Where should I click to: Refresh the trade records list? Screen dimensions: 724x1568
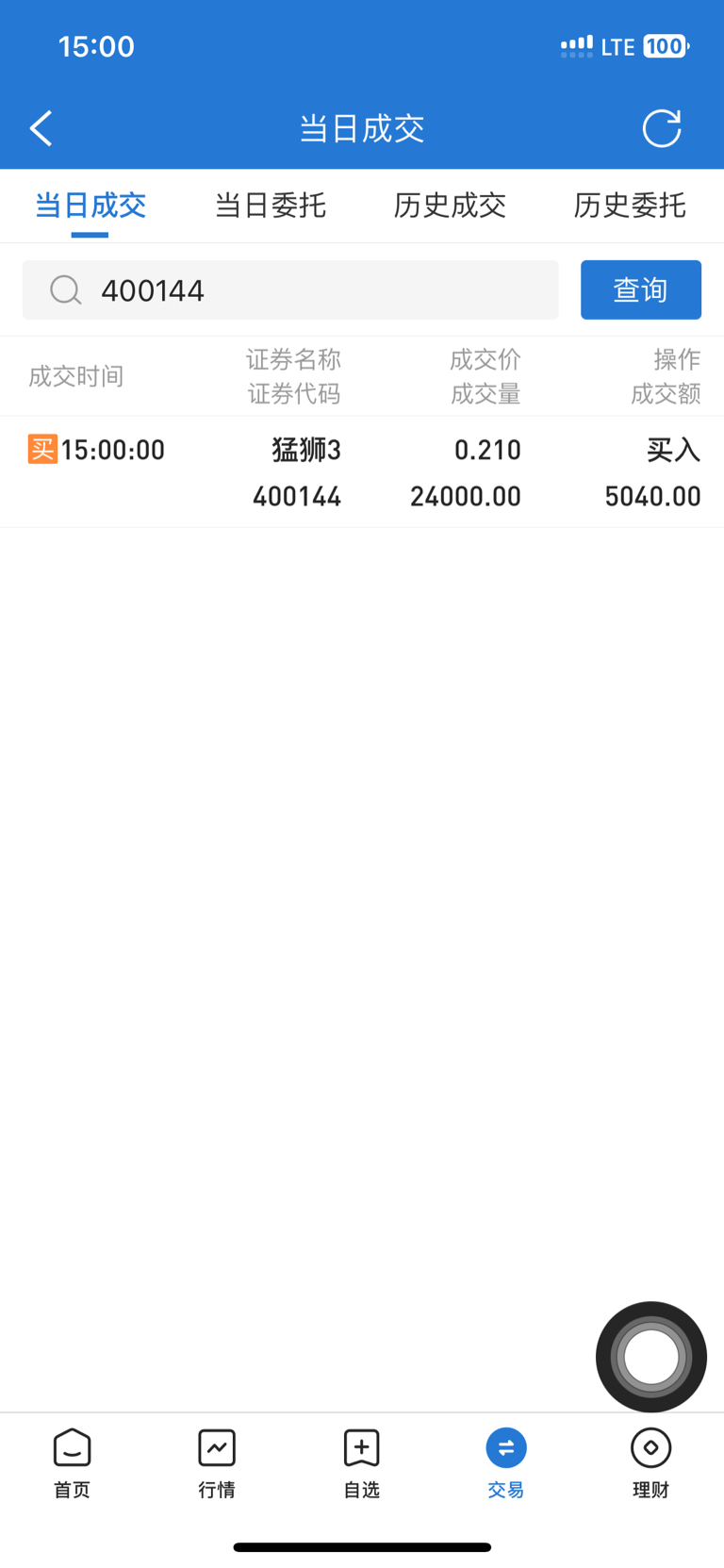click(x=661, y=128)
